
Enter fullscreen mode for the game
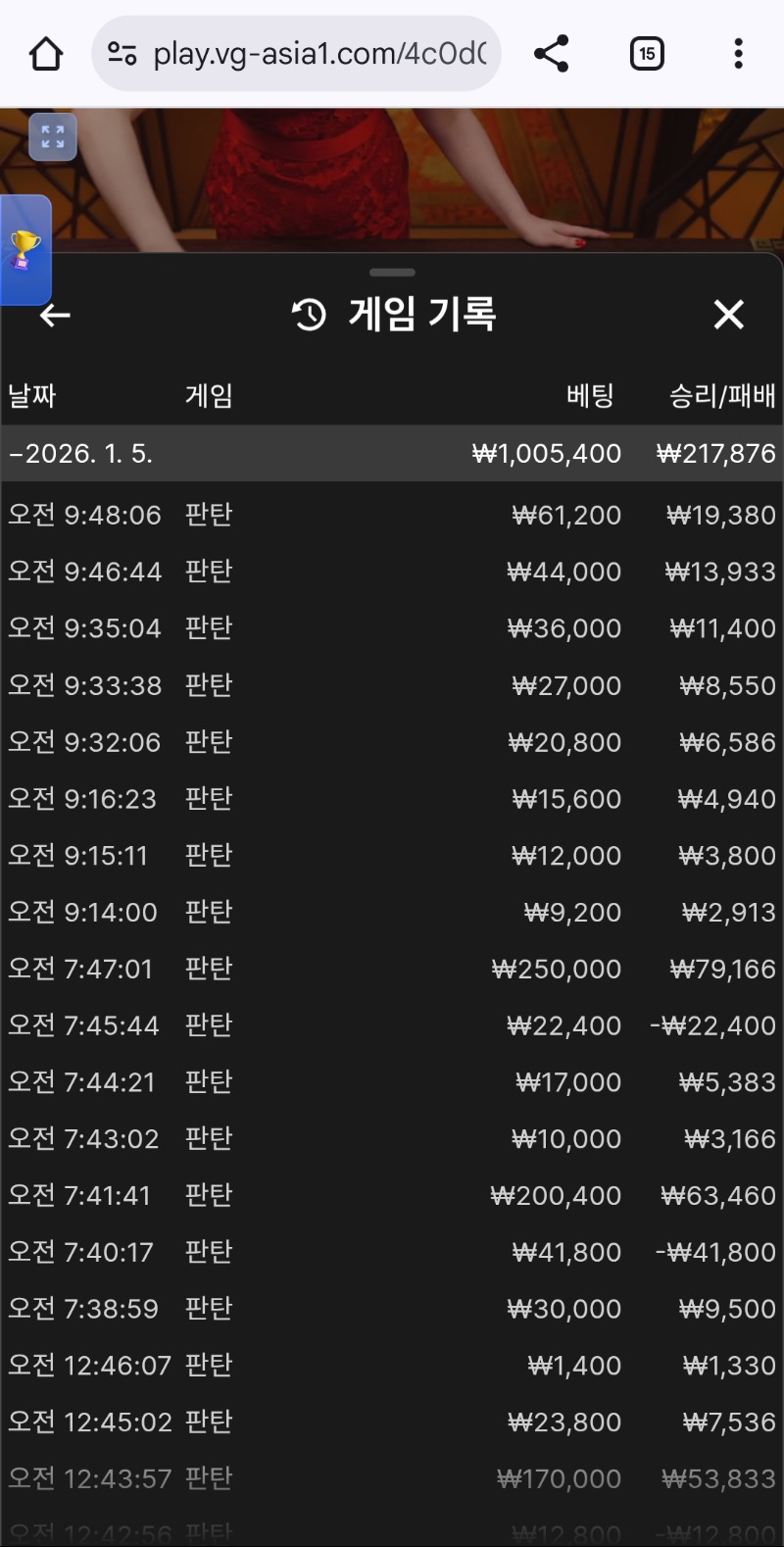pyautogui.click(x=53, y=137)
